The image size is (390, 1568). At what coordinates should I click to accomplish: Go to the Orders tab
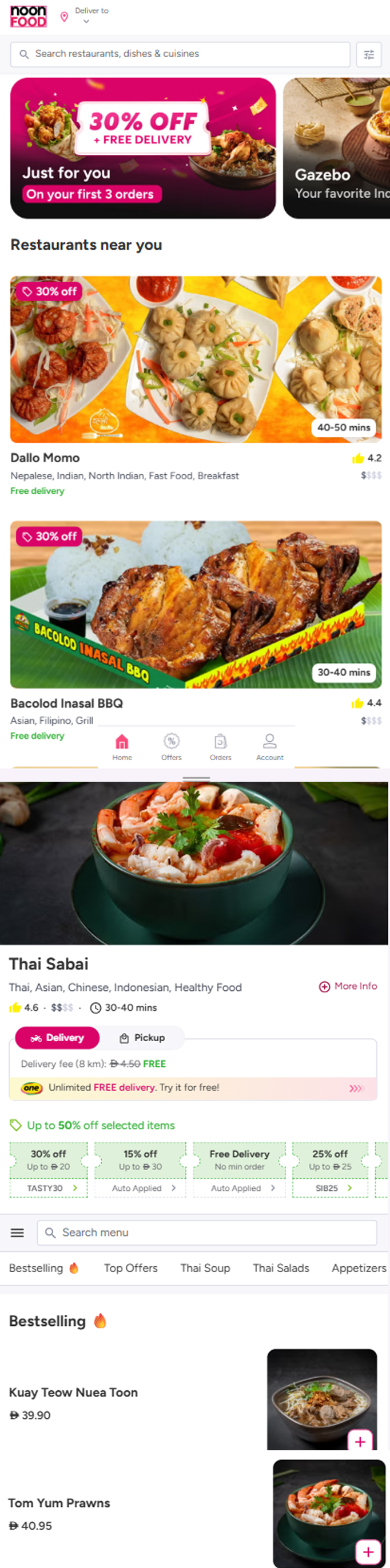(221, 747)
